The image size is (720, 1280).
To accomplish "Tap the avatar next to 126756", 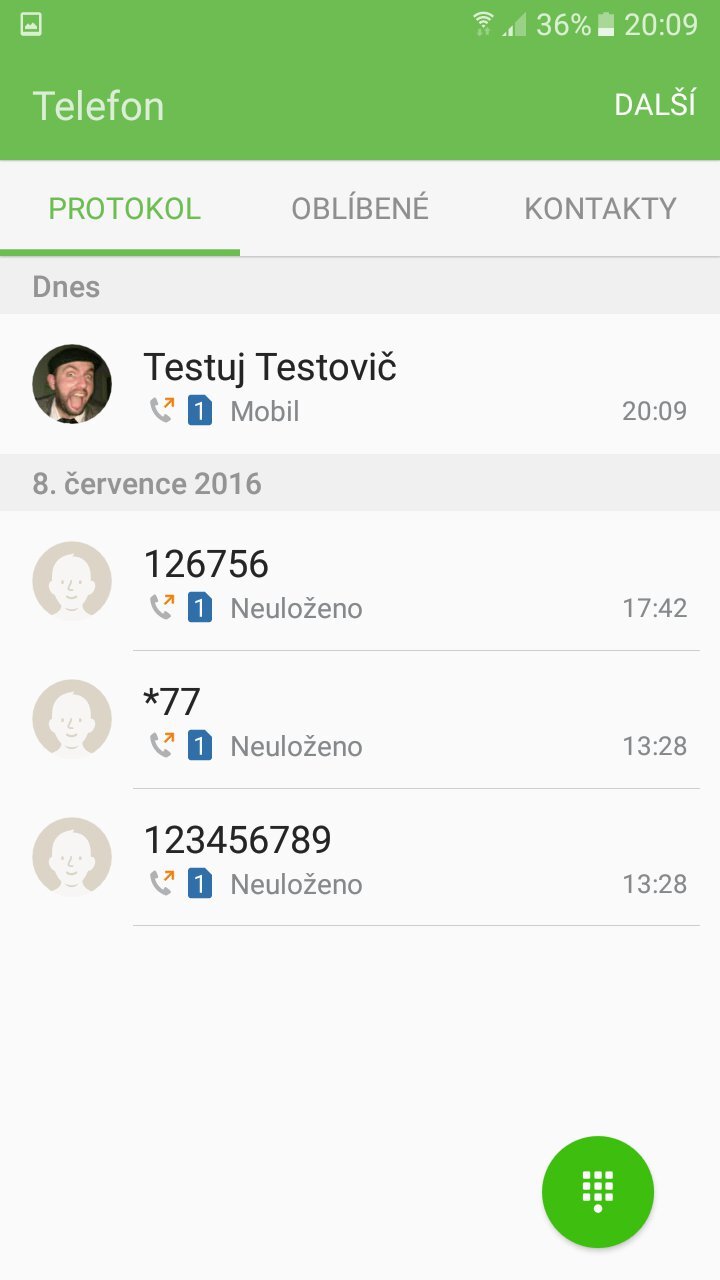I will (72, 582).
